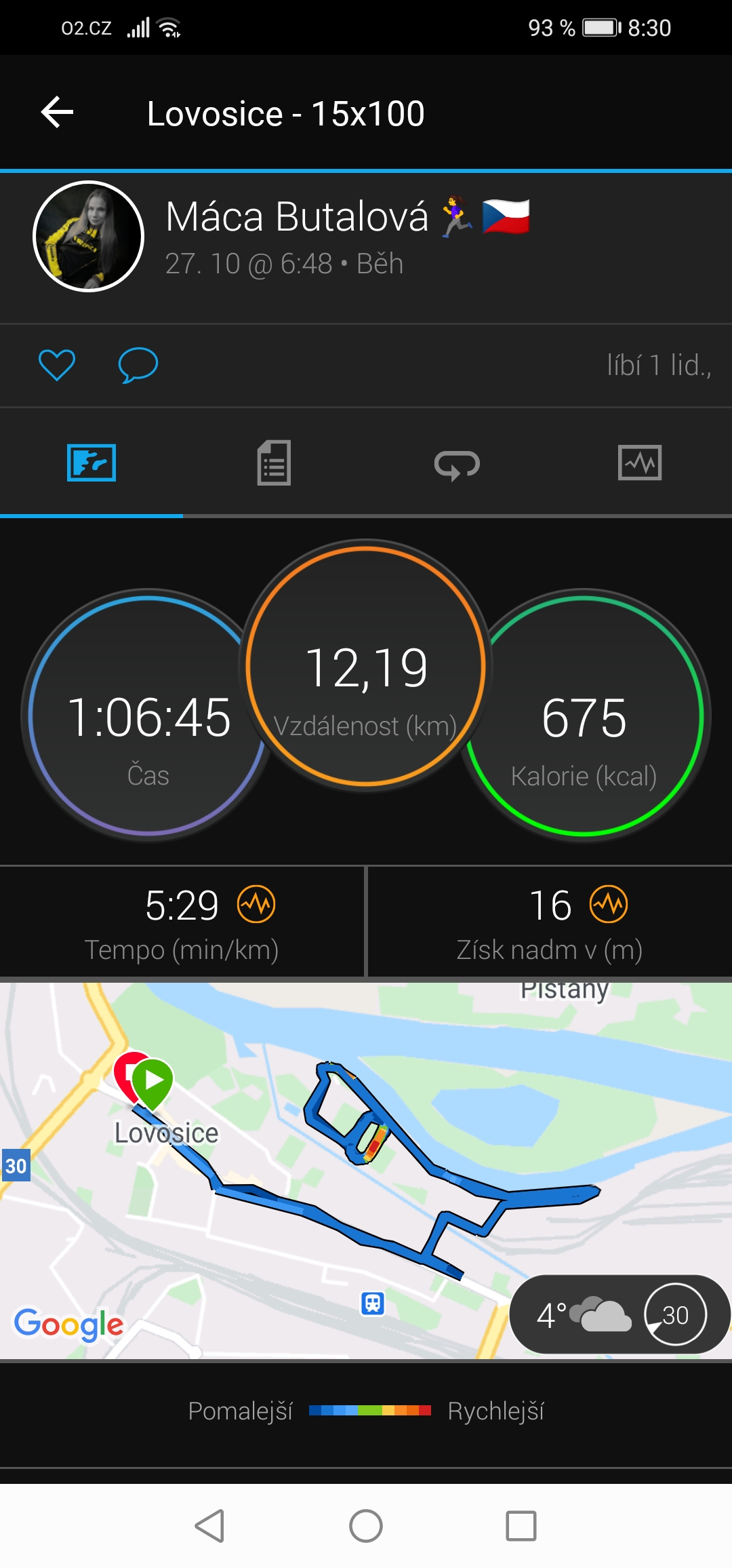The width and height of the screenshot is (732, 1568).
Task: View who liked via 'líbí 1 lid.'
Action: pyautogui.click(x=659, y=366)
